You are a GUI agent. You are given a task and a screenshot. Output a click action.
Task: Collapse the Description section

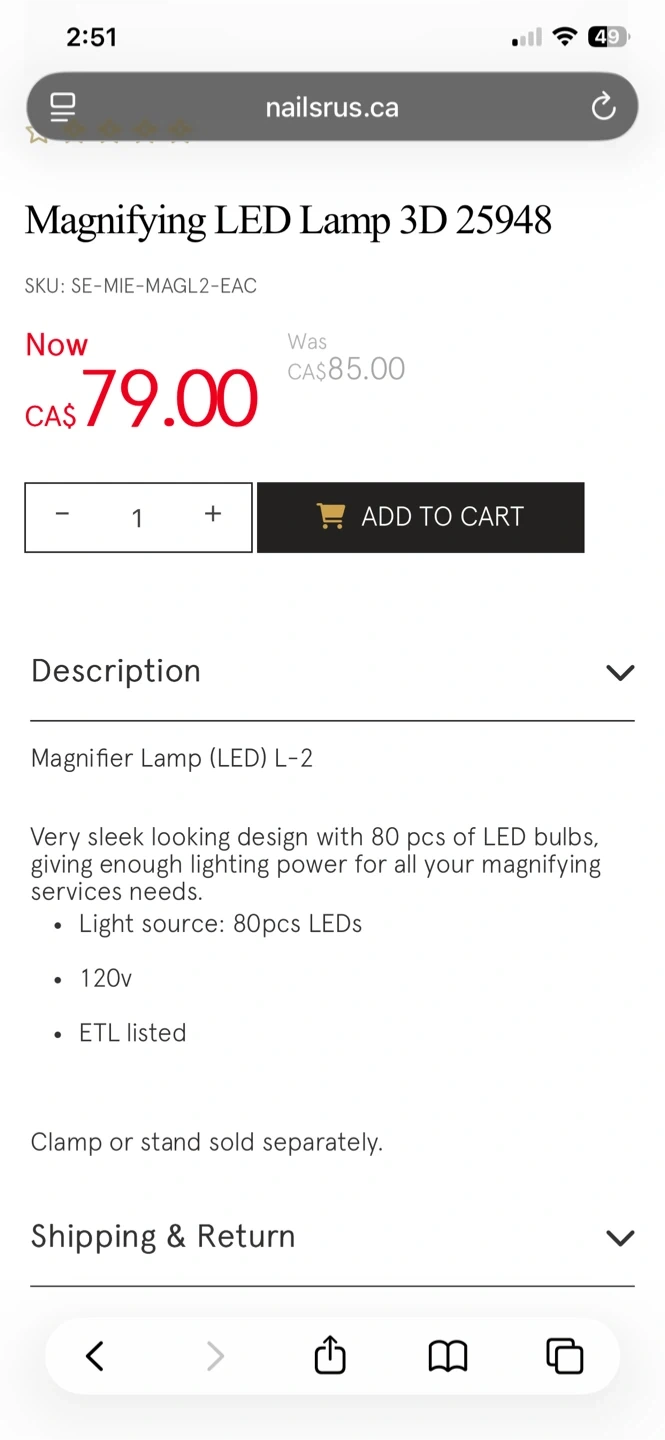[620, 672]
